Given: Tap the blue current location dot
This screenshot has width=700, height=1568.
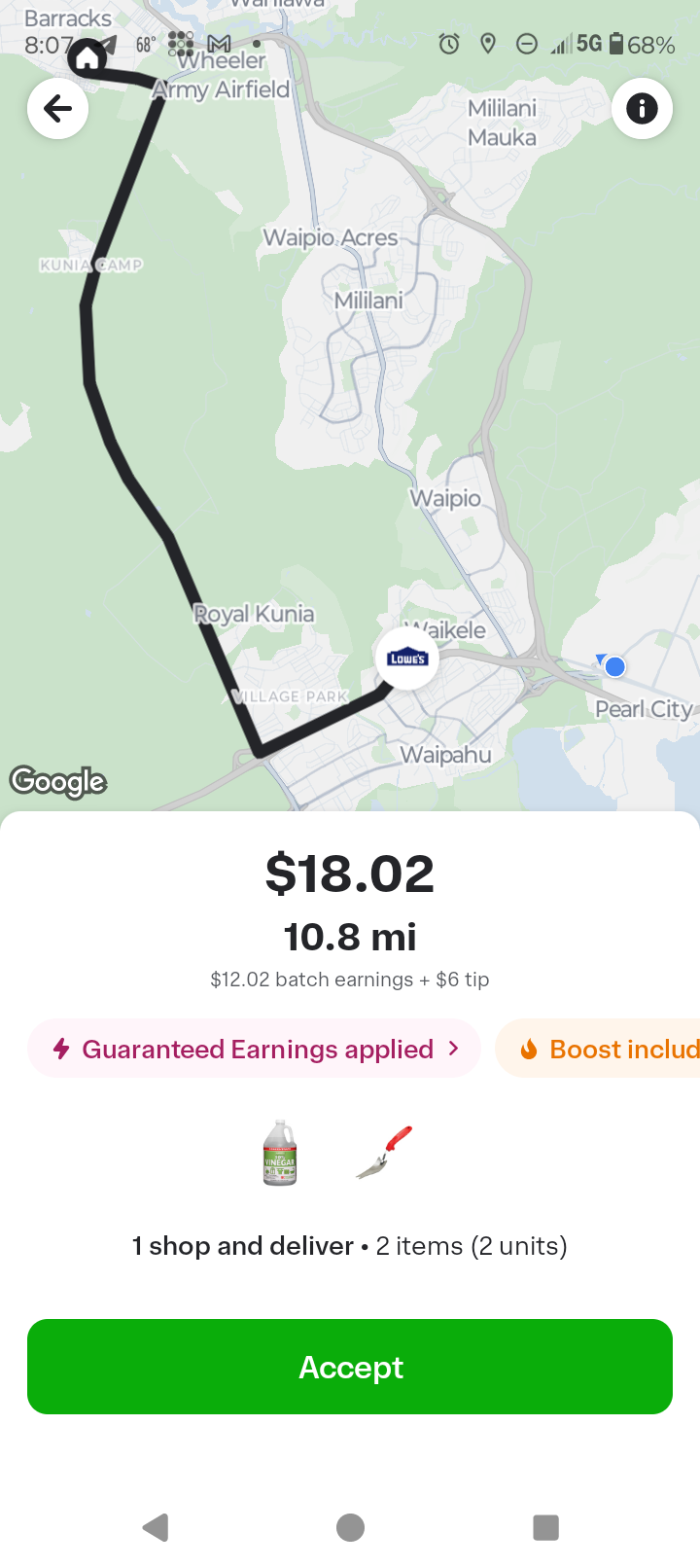Looking at the screenshot, I should [x=613, y=666].
